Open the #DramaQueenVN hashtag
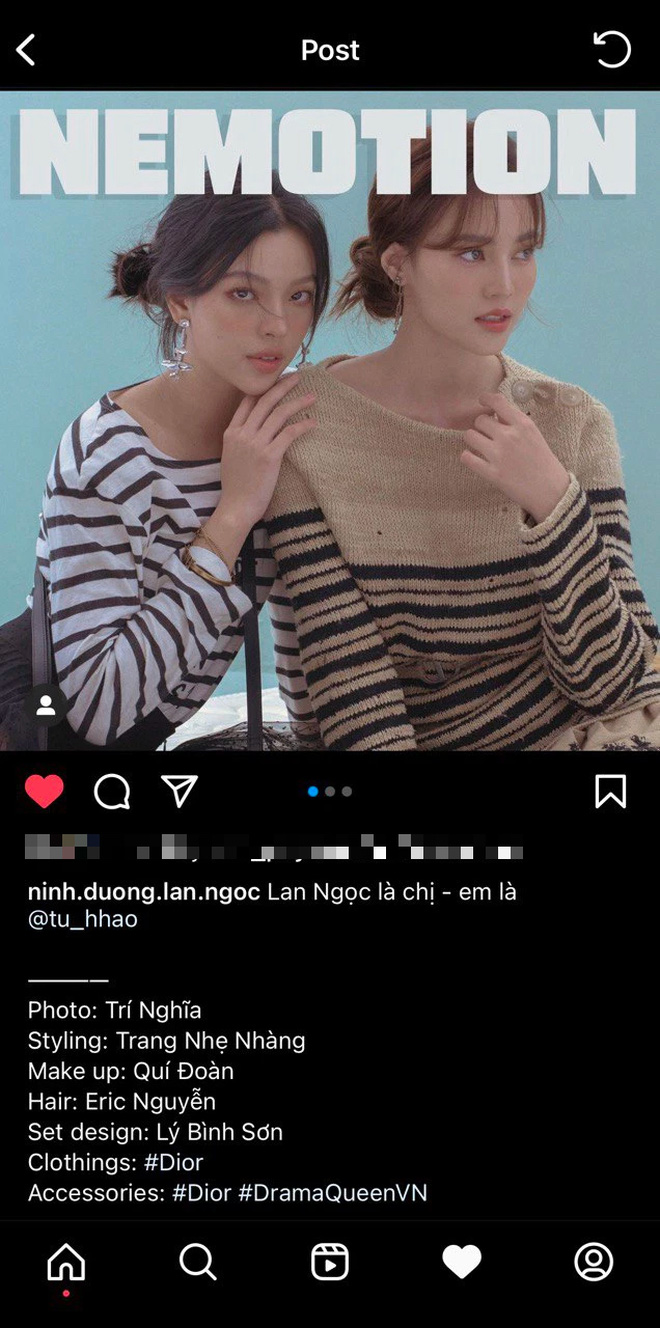Image resolution: width=660 pixels, height=1328 pixels. coord(332,1192)
